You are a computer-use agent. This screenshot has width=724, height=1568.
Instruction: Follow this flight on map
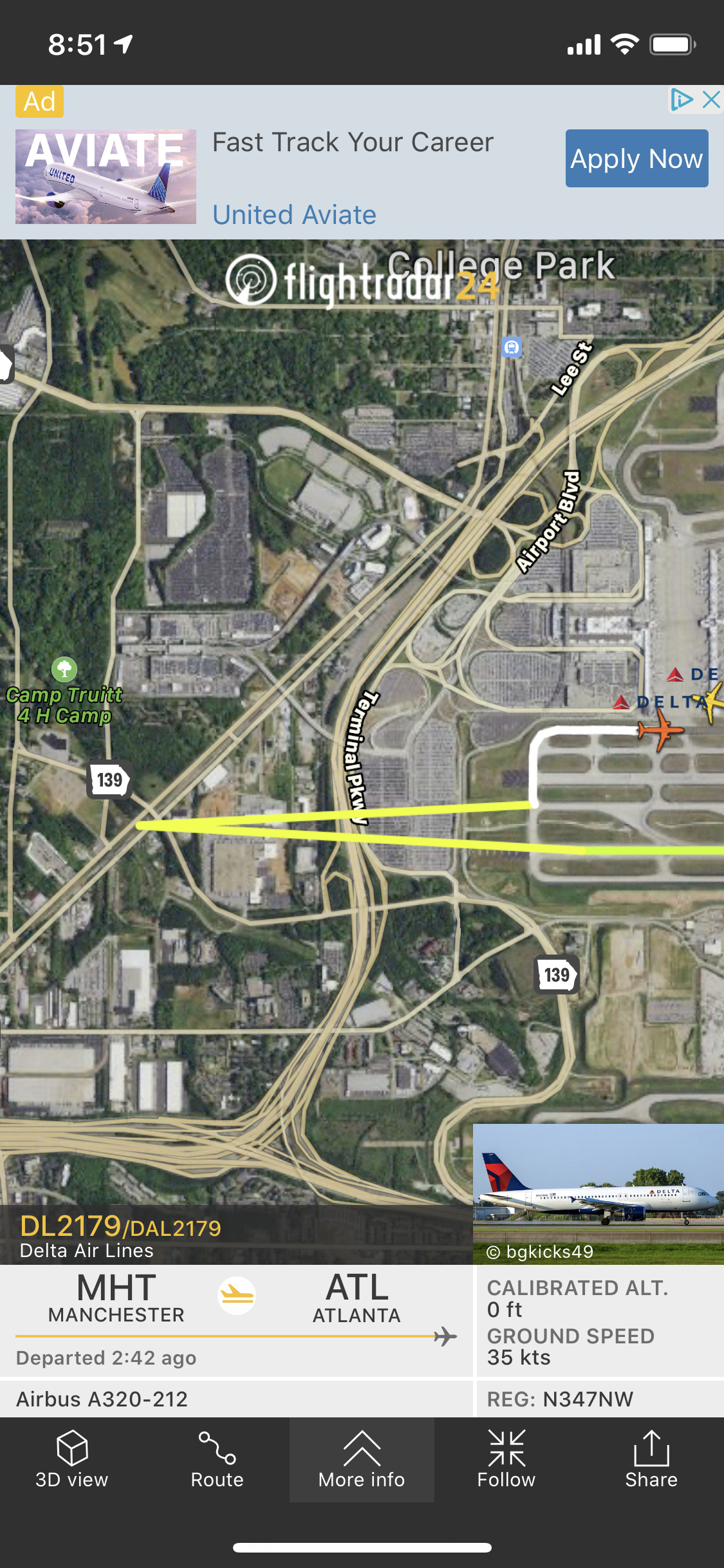pyautogui.click(x=506, y=1459)
